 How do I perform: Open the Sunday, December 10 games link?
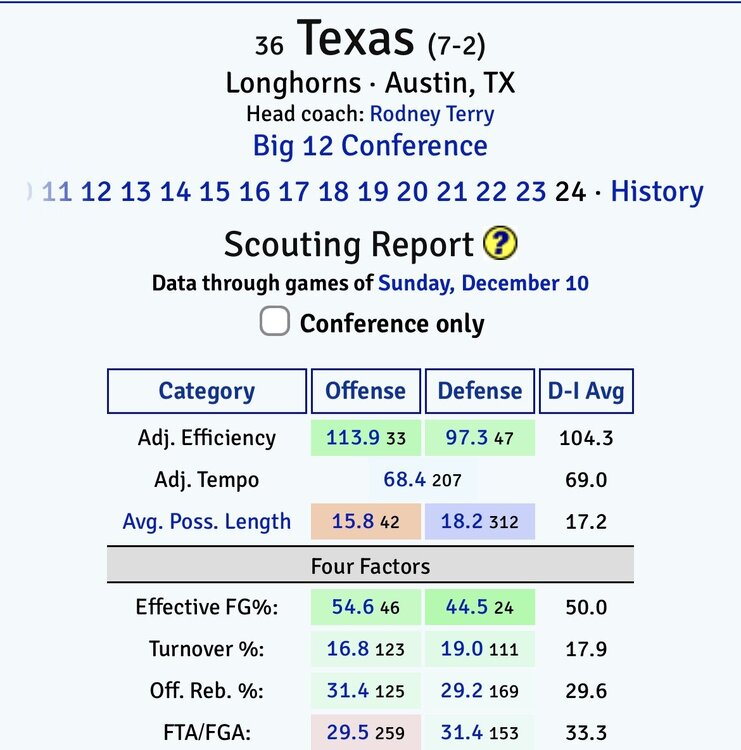(483, 283)
